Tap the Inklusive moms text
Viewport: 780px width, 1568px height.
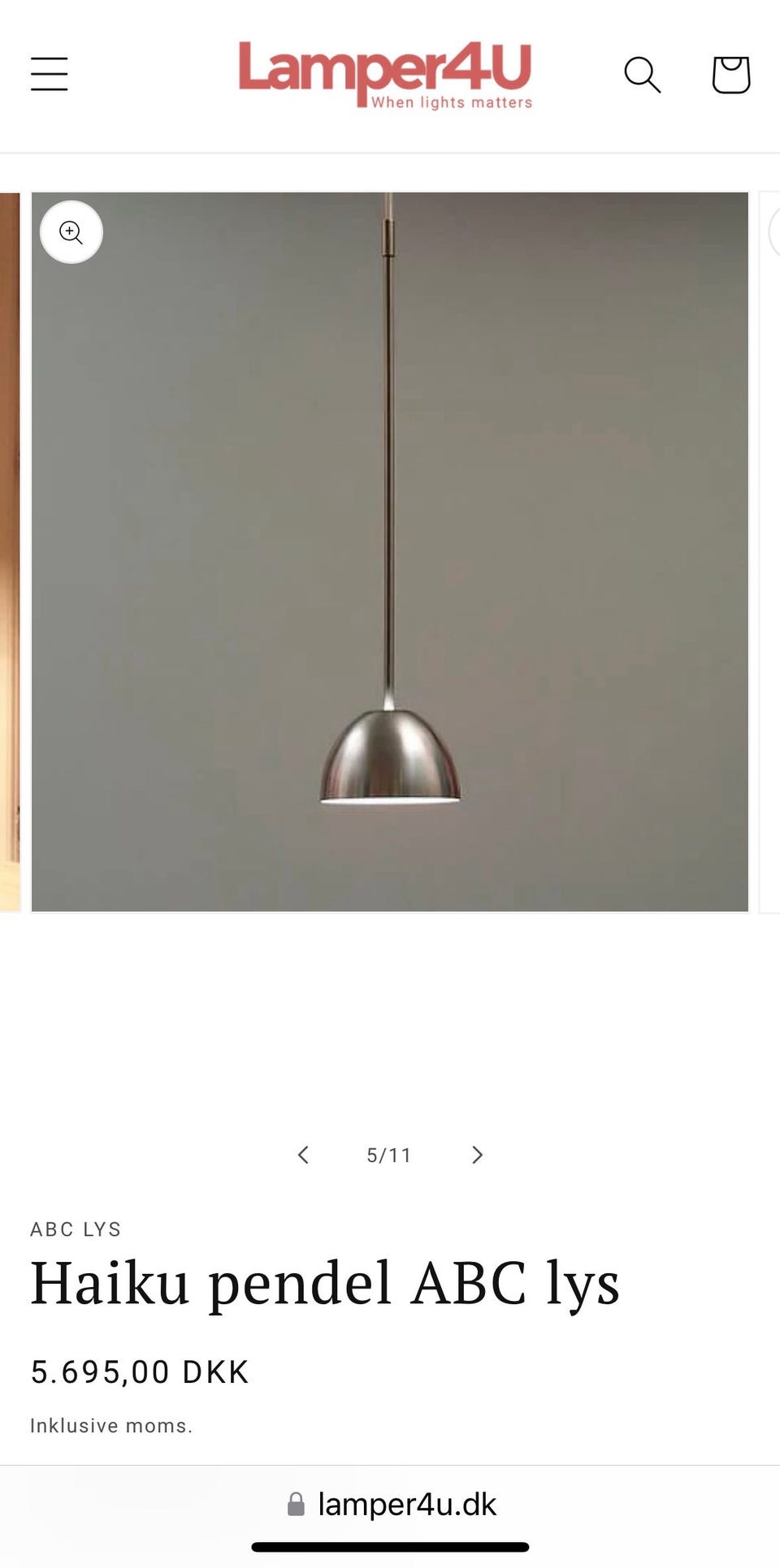point(111,1425)
